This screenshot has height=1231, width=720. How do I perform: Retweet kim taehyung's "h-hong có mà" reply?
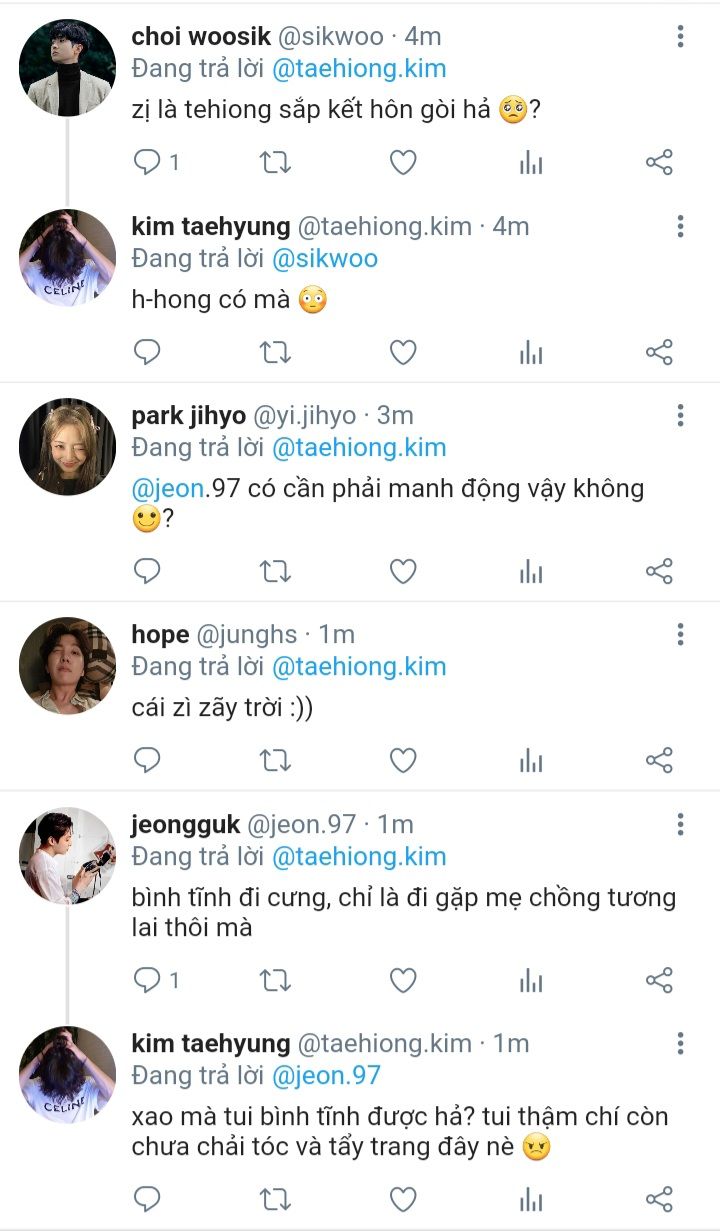click(275, 352)
